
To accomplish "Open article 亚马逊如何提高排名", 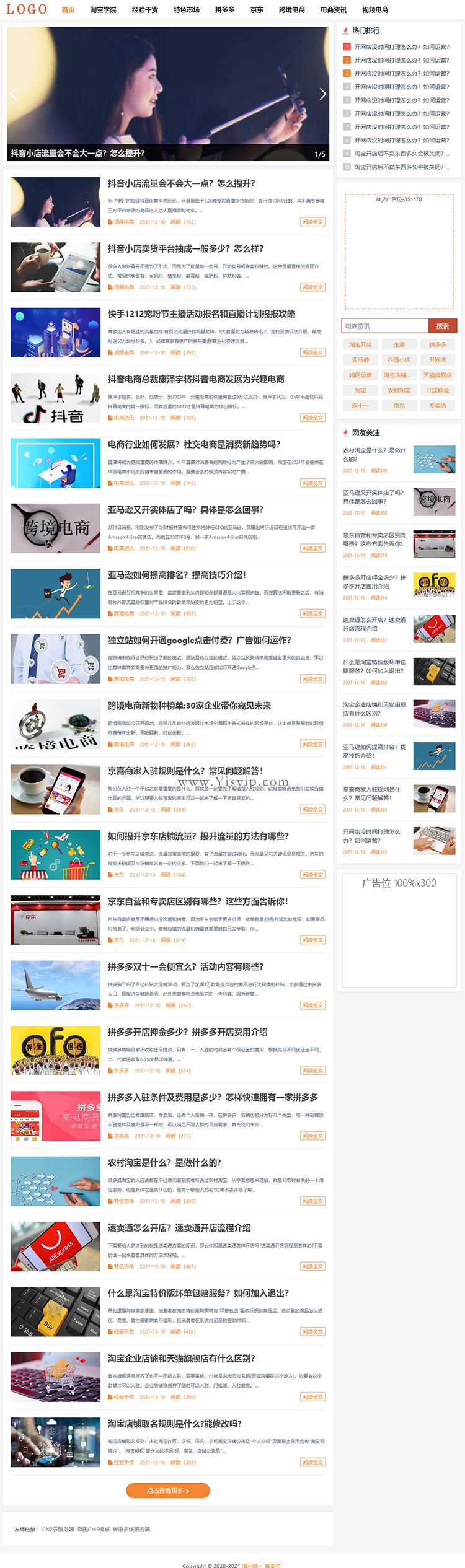I will 177,575.
